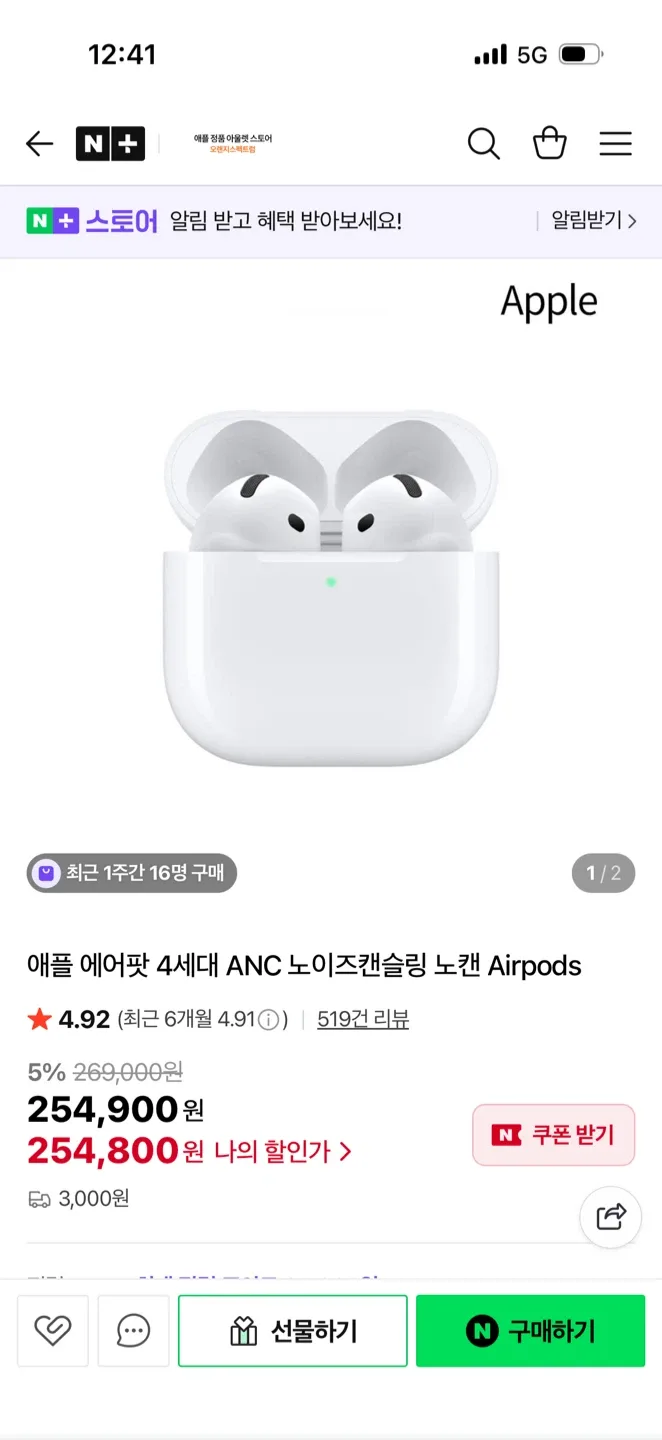Viewport: 662px width, 1440px height.
Task: Tap the 쿠폰 받기 button
Action: pyautogui.click(x=553, y=1135)
